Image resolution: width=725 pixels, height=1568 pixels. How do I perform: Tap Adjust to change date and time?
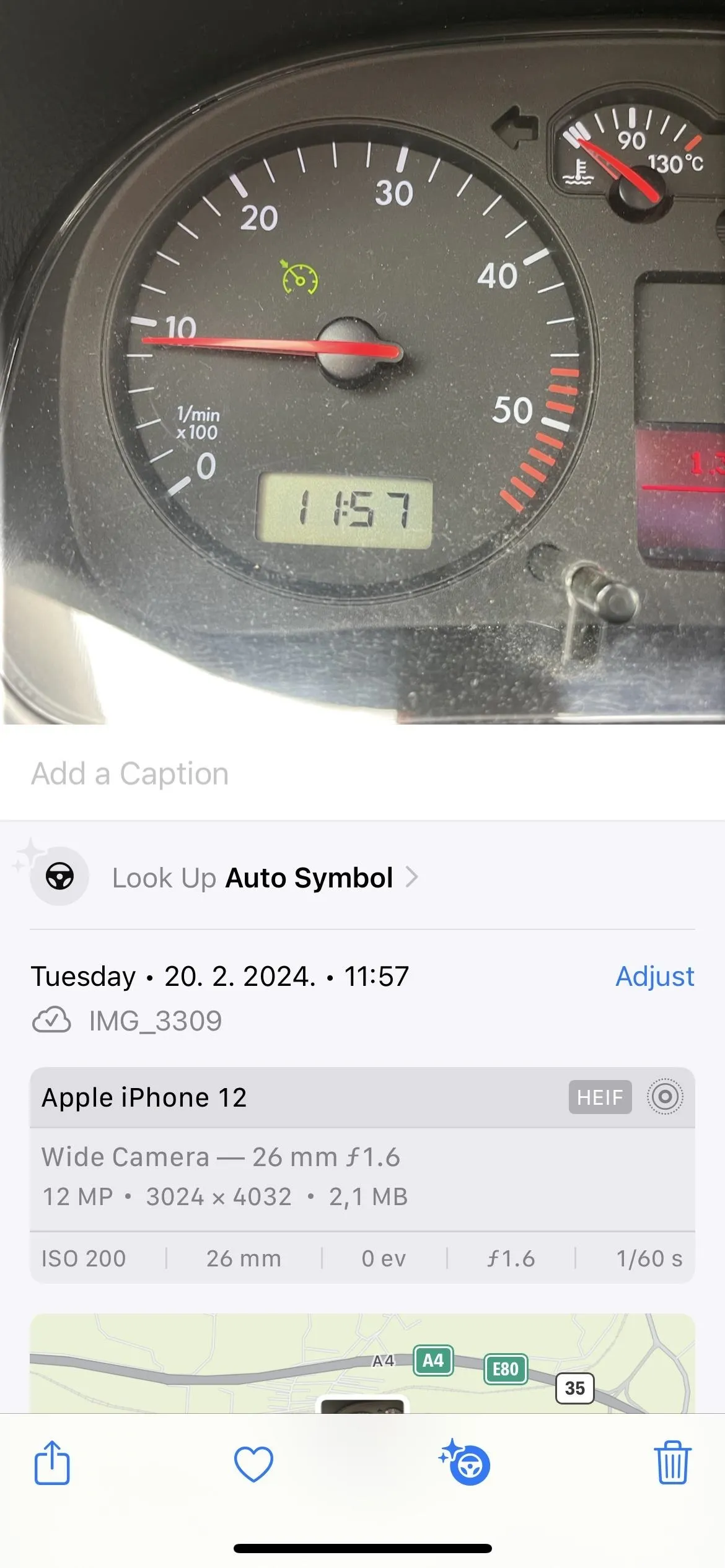654,977
